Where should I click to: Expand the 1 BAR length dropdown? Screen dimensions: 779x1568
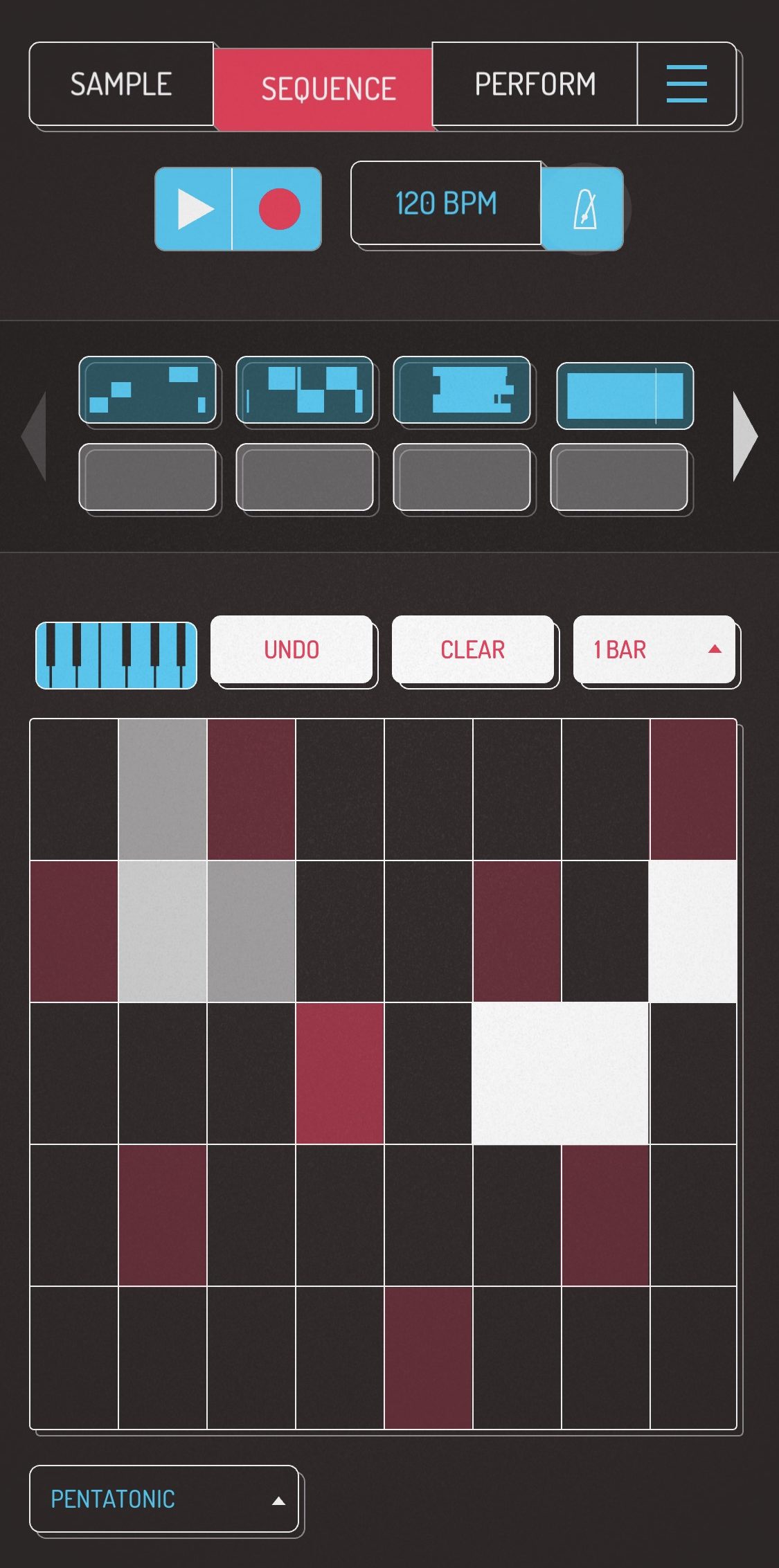click(654, 649)
